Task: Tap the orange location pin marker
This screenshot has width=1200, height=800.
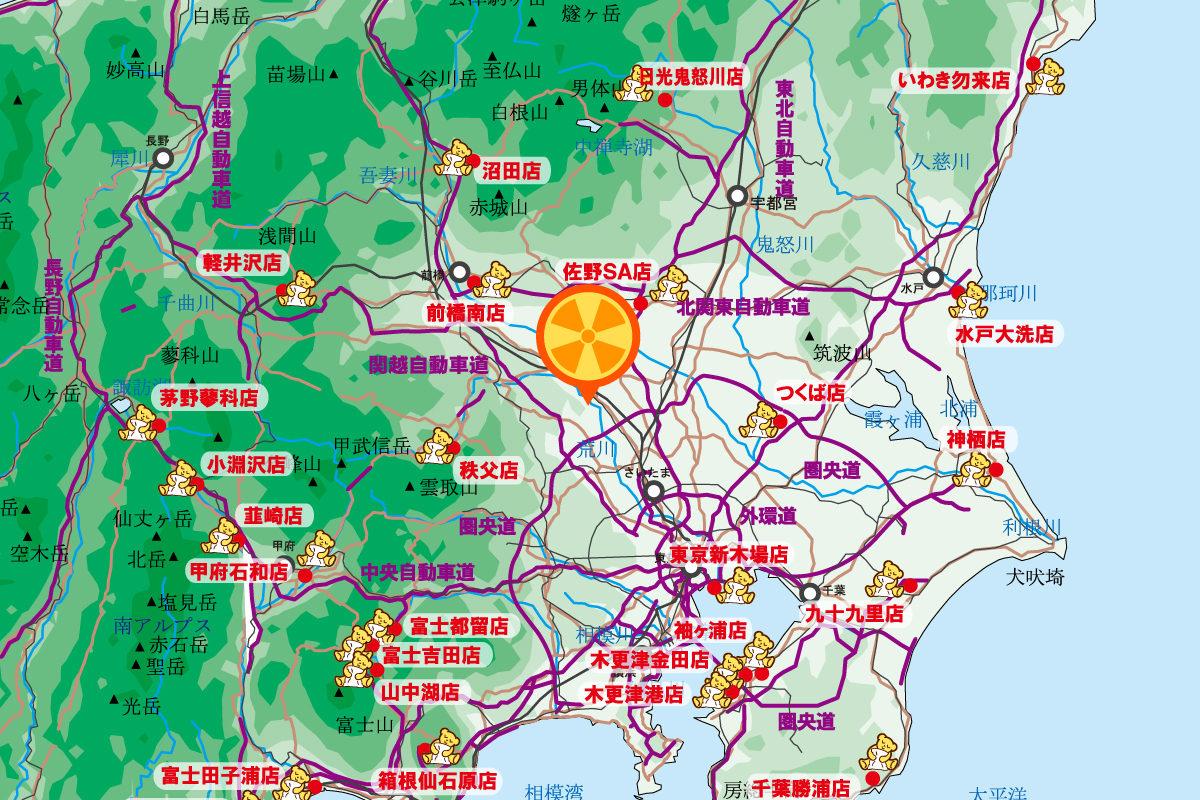Action: (588, 333)
